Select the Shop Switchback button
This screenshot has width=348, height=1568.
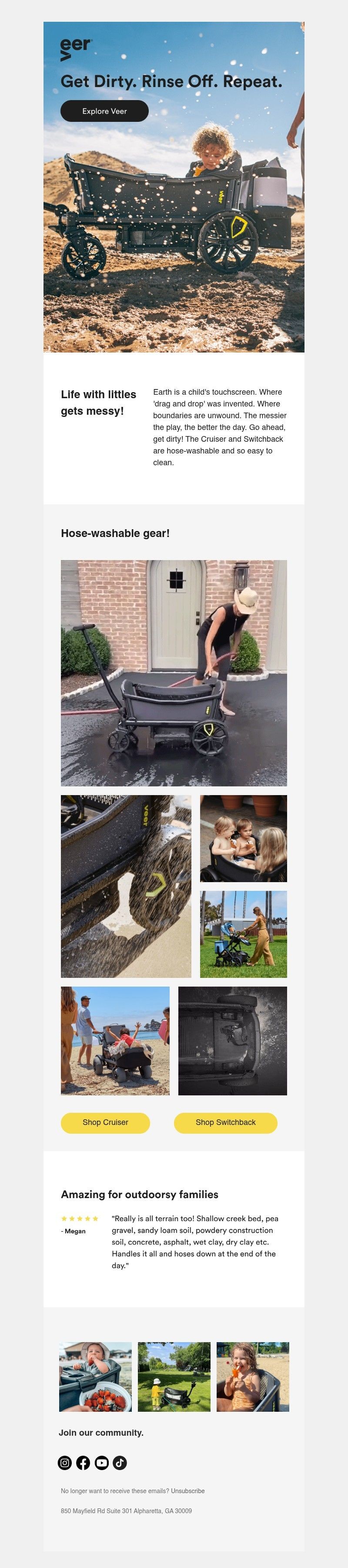pyautogui.click(x=225, y=1122)
